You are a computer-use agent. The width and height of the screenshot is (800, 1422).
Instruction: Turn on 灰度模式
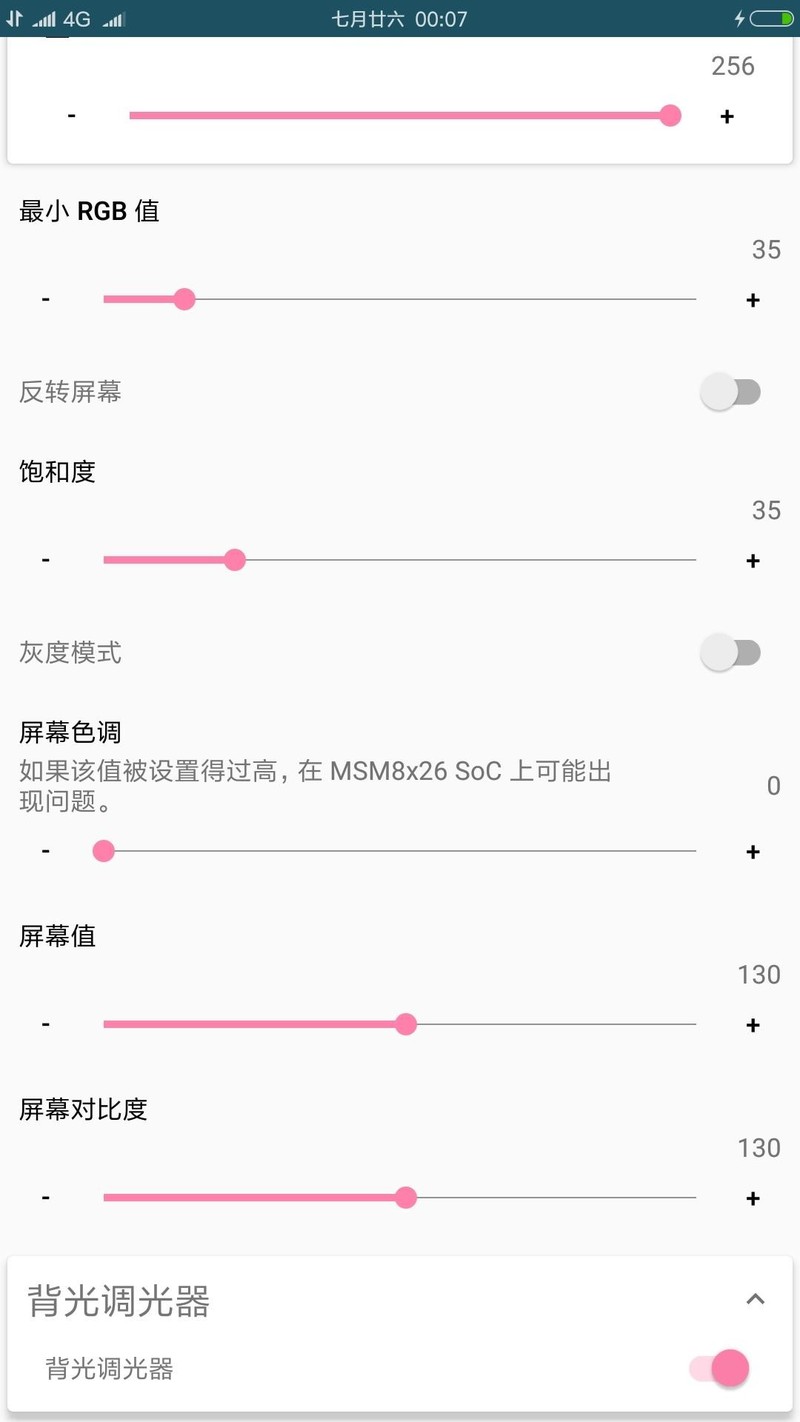click(731, 653)
